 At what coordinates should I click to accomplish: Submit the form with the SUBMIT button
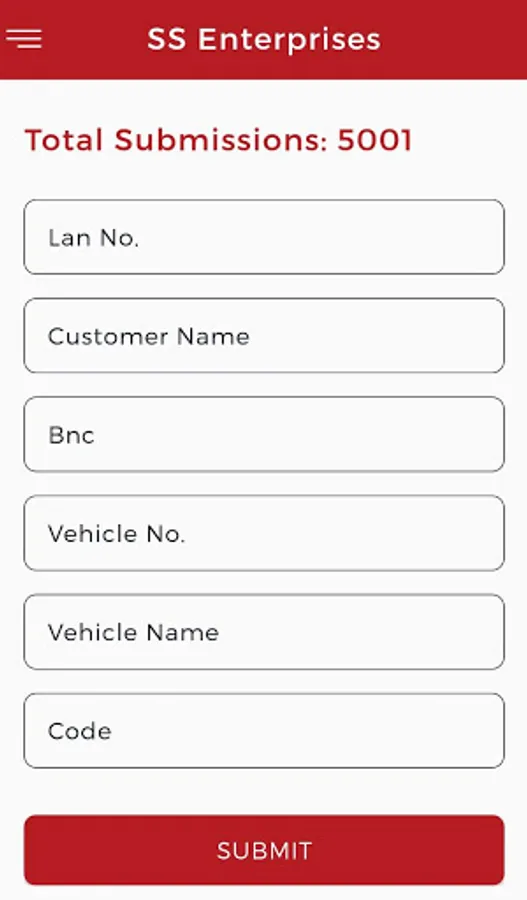(264, 850)
